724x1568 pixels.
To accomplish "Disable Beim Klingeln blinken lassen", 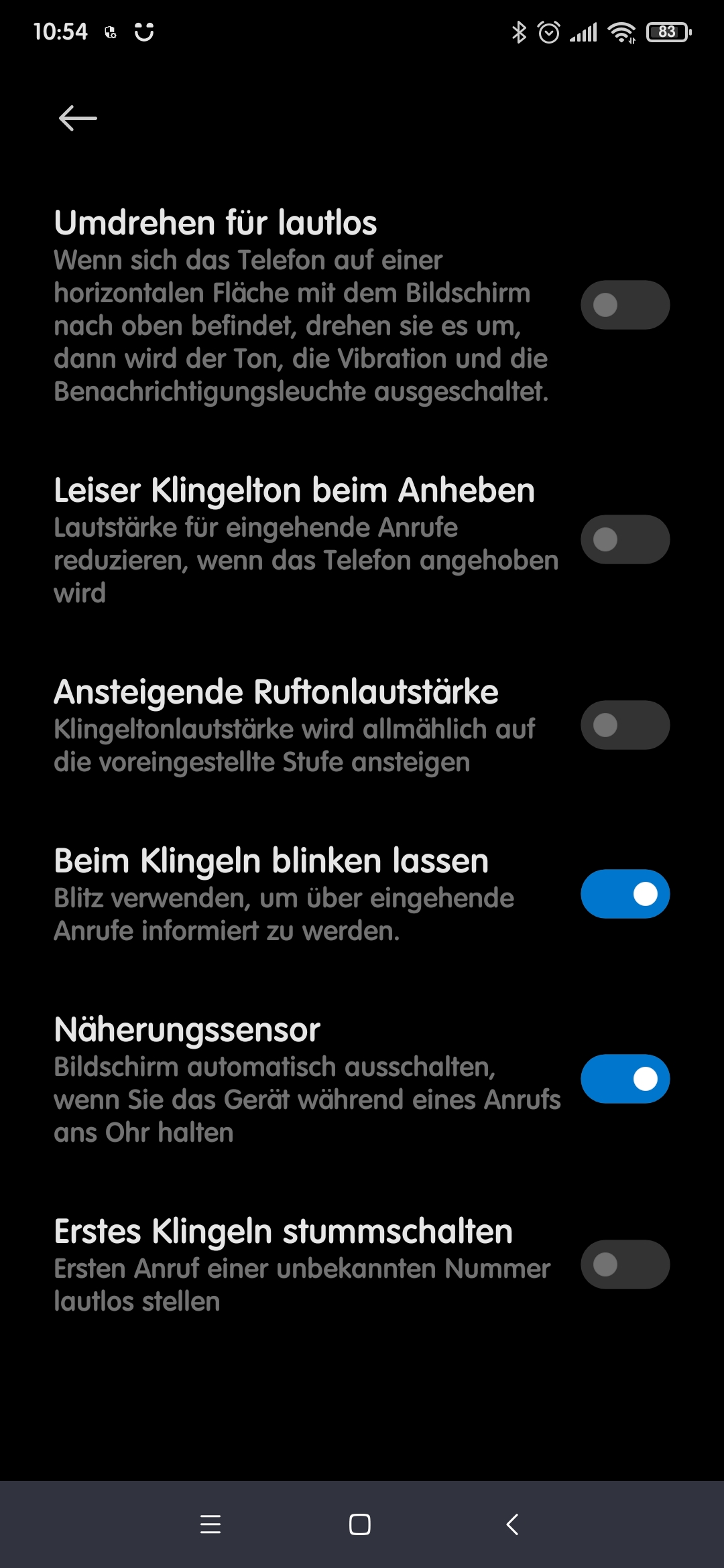I will pyautogui.click(x=625, y=894).
